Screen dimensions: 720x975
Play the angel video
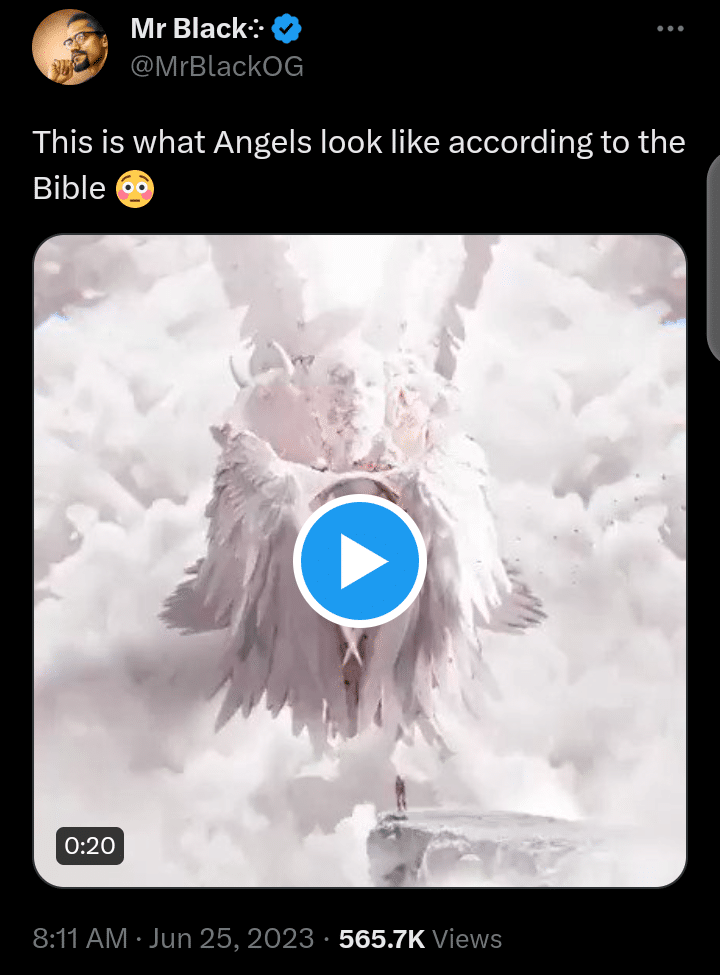(360, 562)
